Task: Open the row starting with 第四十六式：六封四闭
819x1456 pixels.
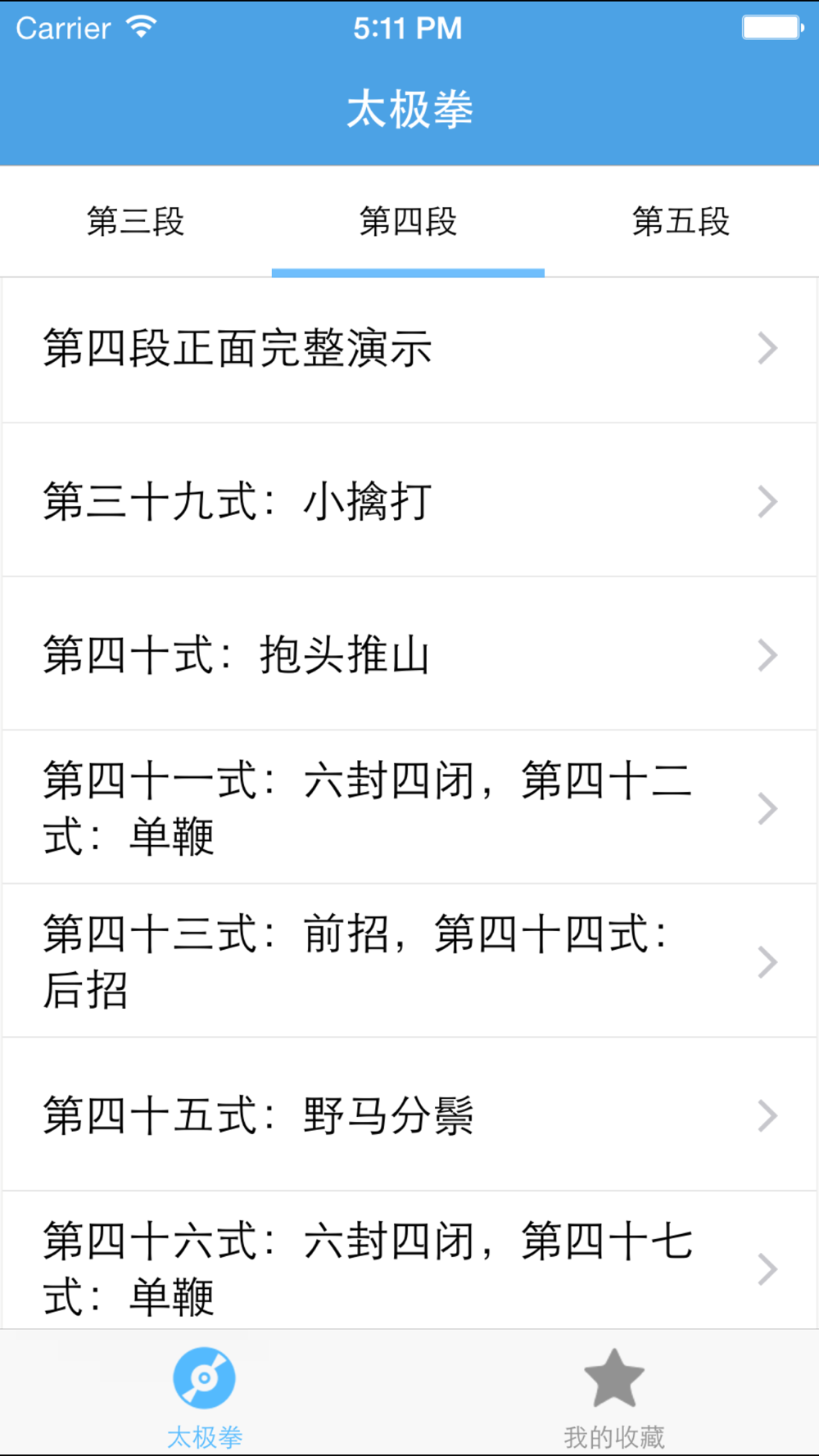Action: [409, 1260]
